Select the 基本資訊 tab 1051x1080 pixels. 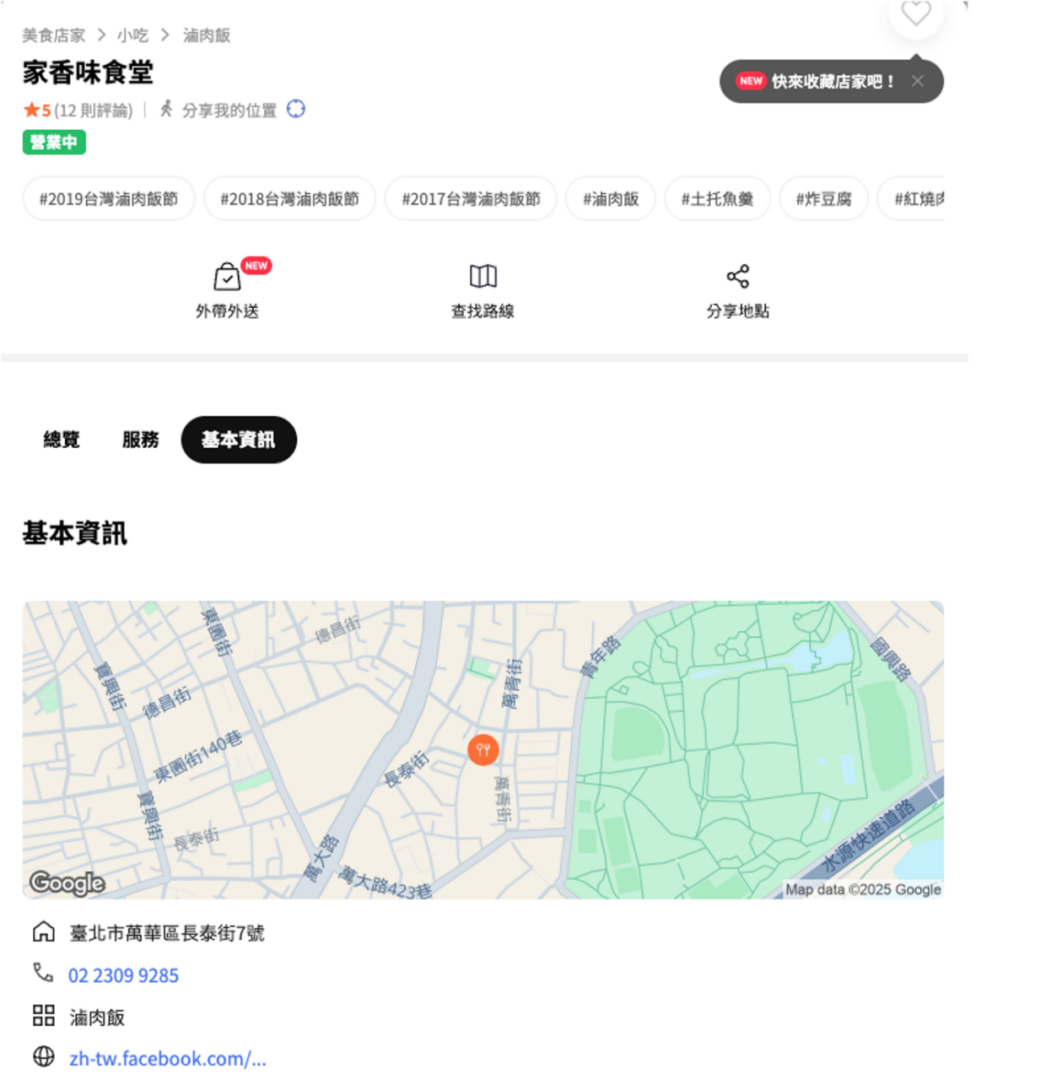click(238, 440)
